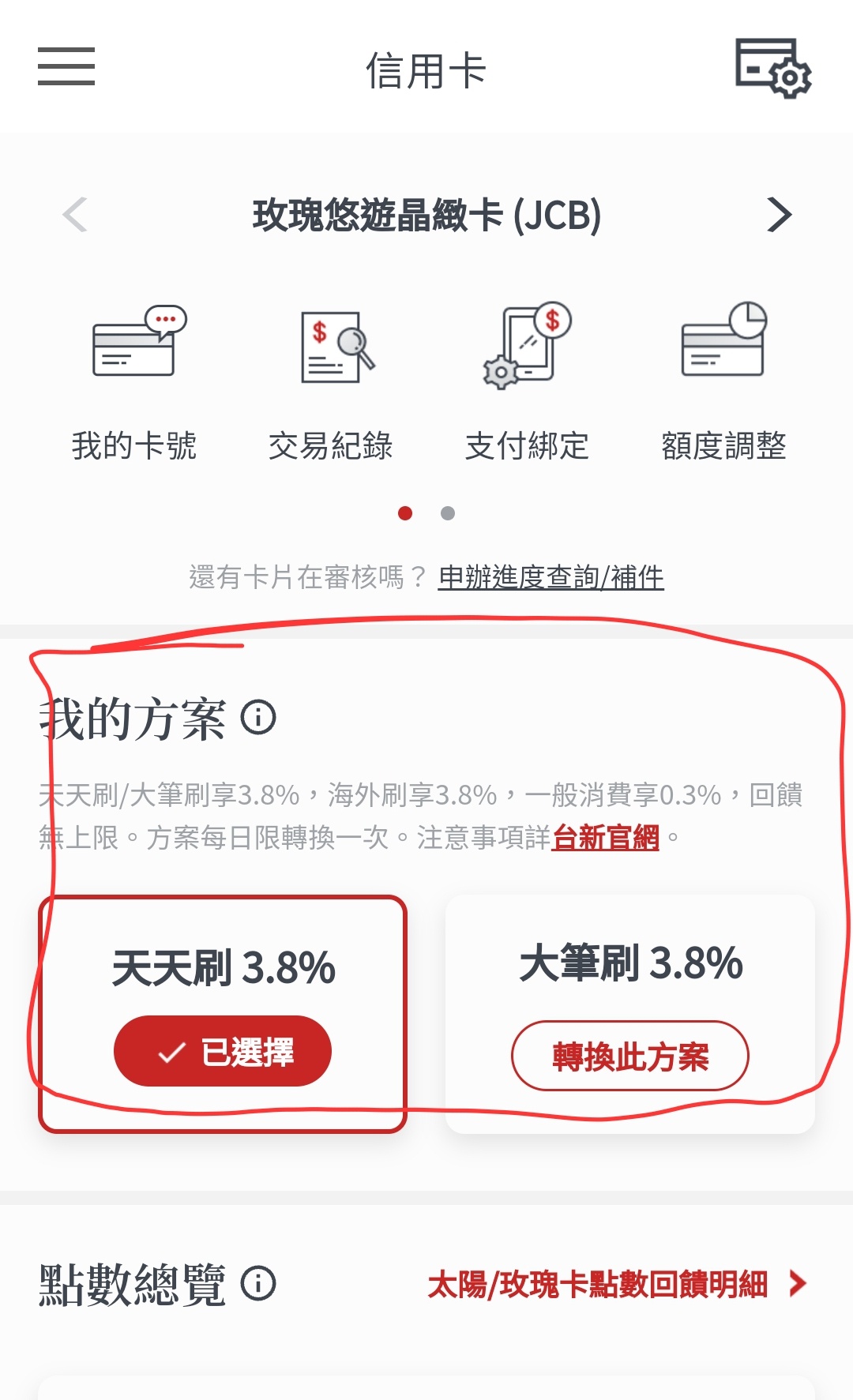Open 太陽/玫瑰卡點數回饋明細
853x1400 pixels.
(x=616, y=1285)
